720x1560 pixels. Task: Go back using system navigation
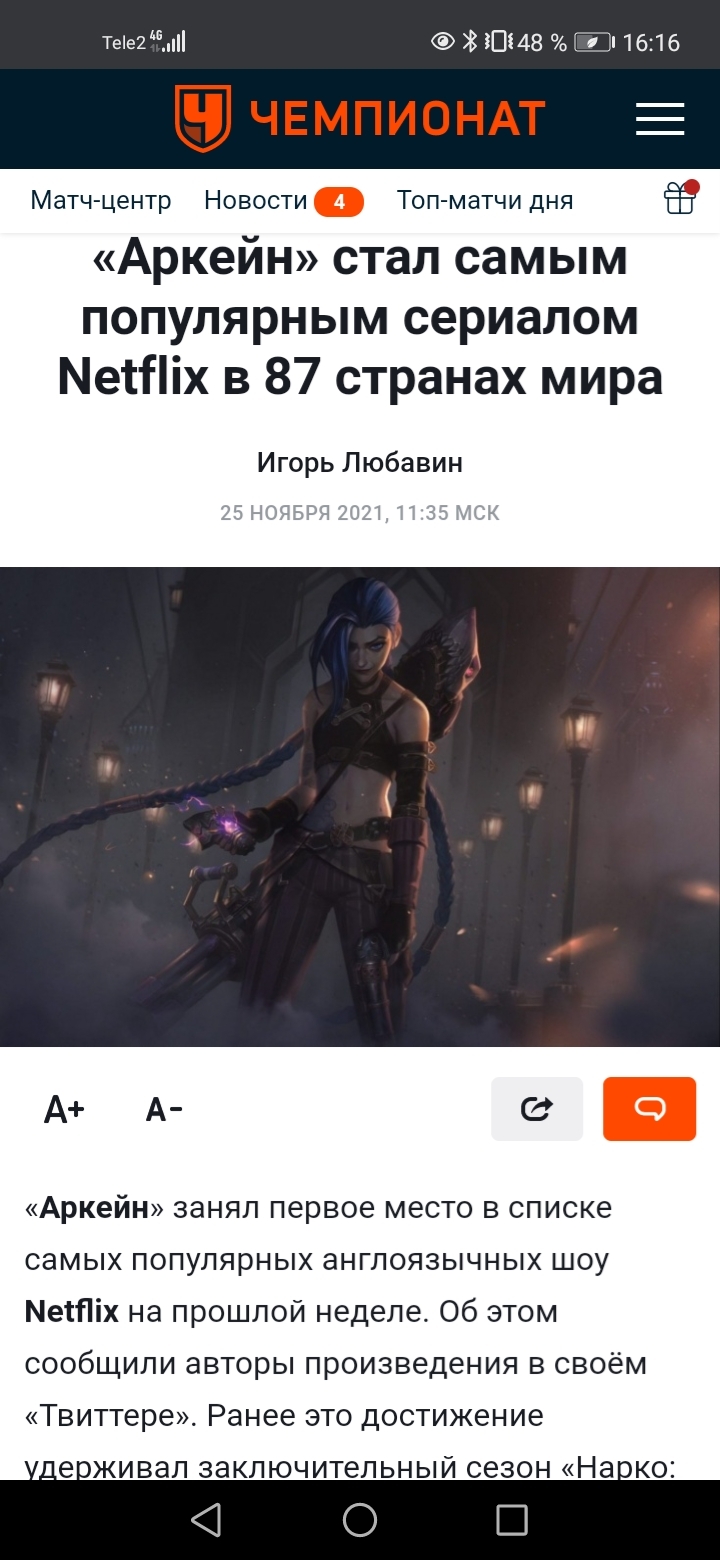pos(206,1520)
